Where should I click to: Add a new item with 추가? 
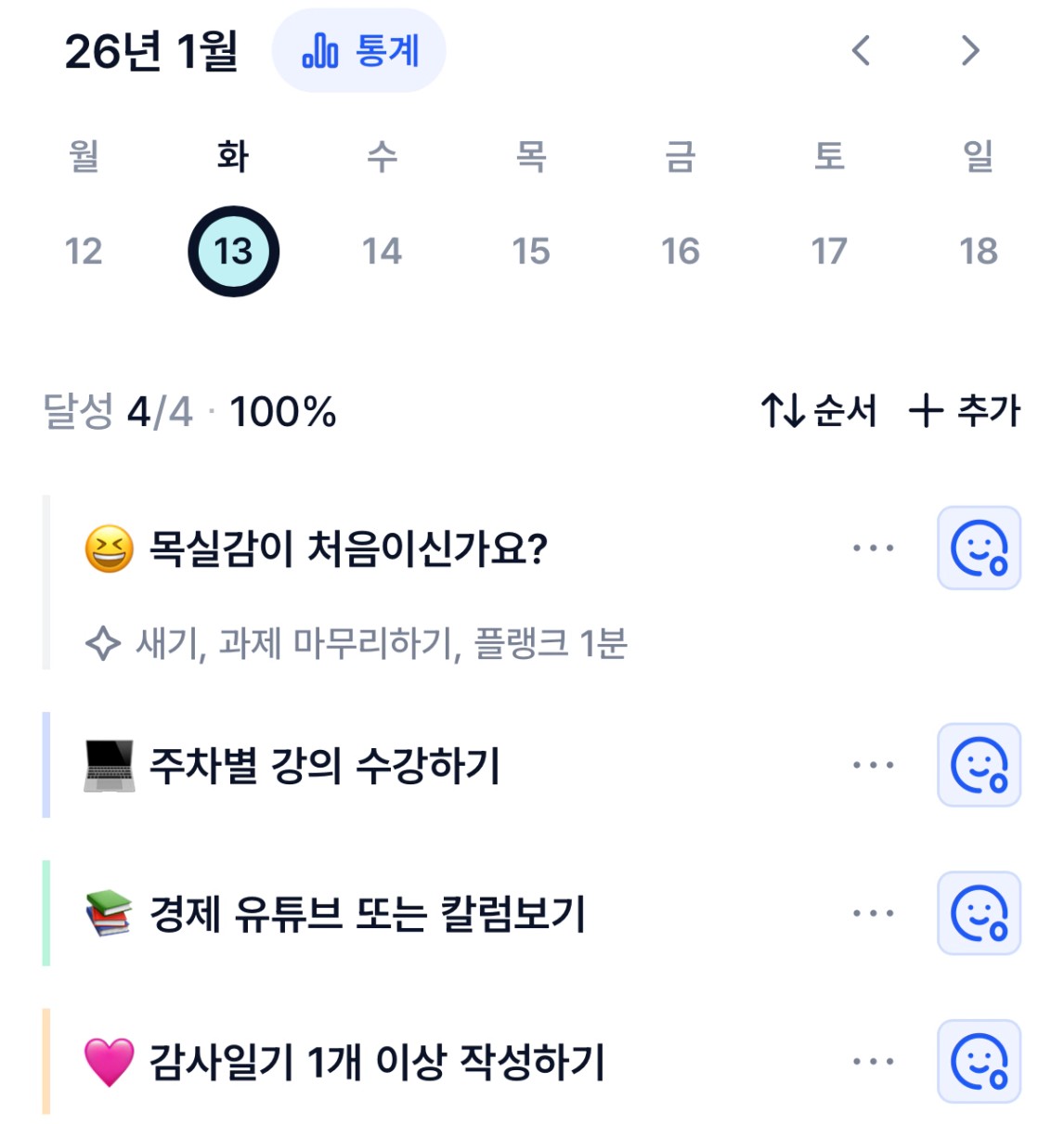click(x=965, y=411)
